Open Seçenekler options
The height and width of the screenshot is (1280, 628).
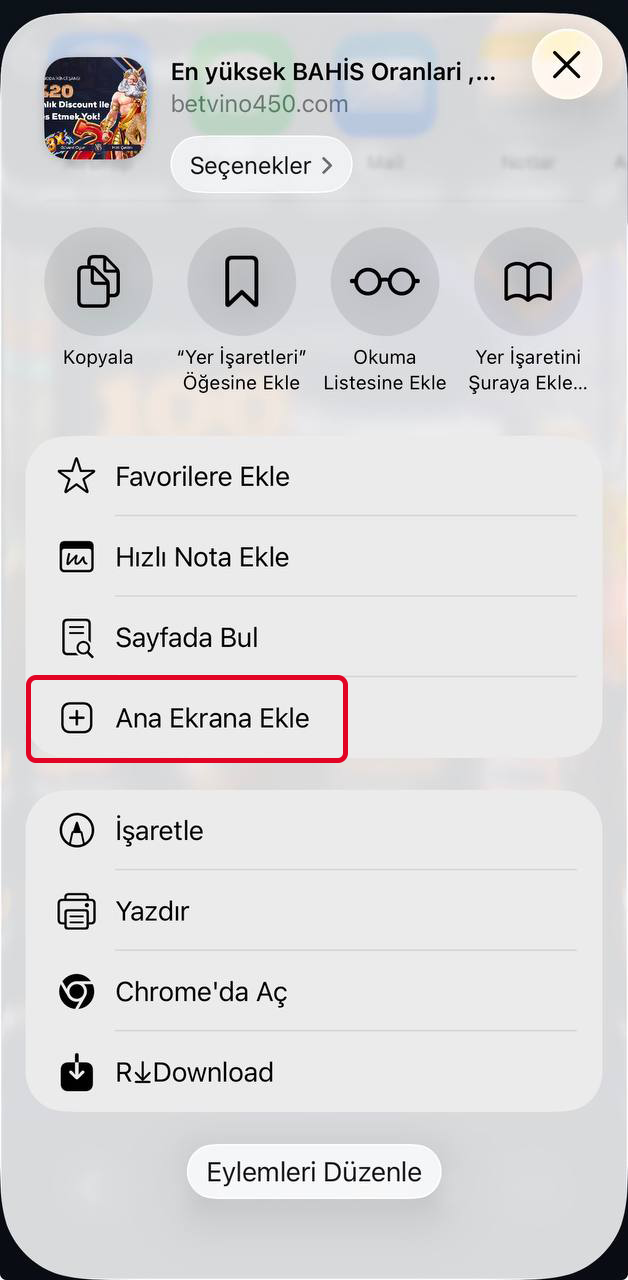(x=261, y=165)
